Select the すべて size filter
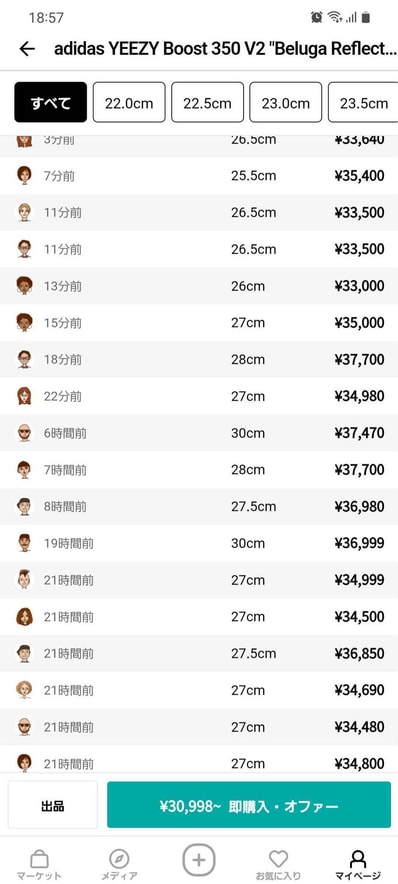398x884 pixels. (x=51, y=102)
